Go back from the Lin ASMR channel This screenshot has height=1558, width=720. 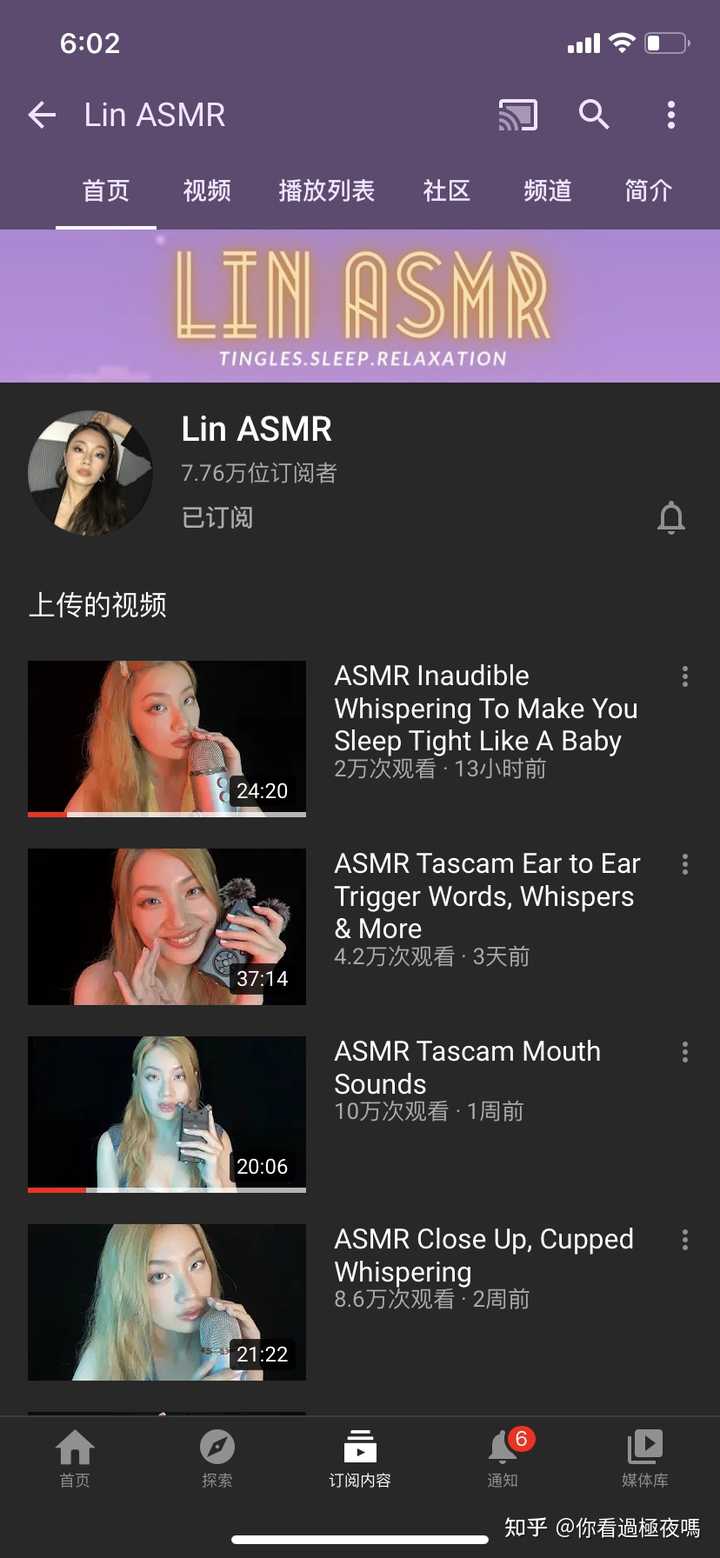[42, 115]
